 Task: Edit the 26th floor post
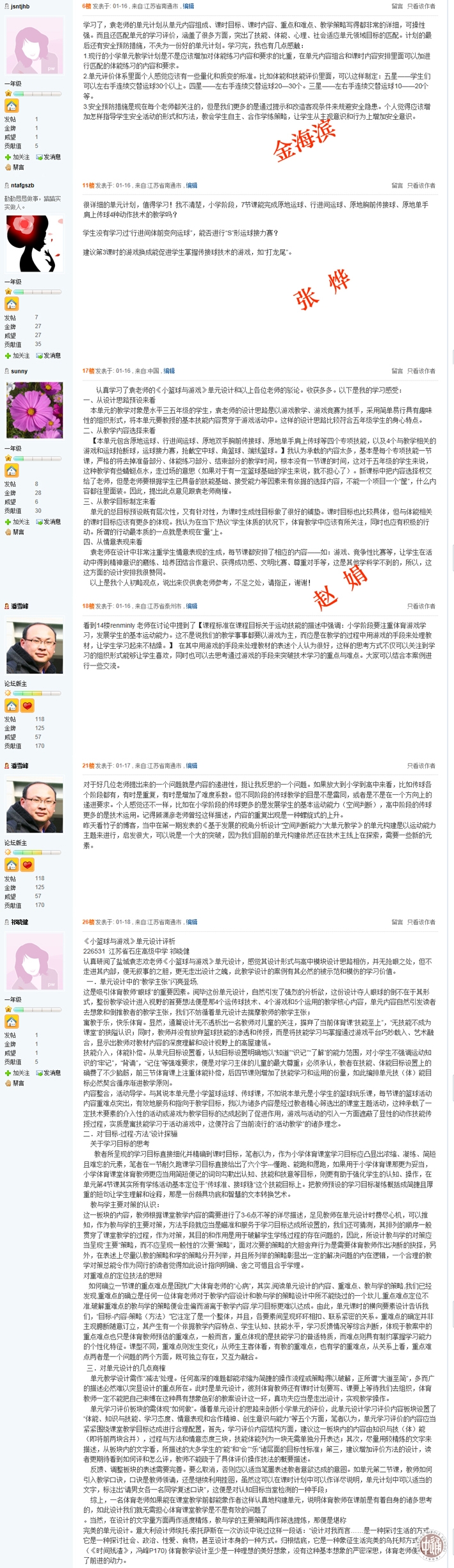pos(191,922)
